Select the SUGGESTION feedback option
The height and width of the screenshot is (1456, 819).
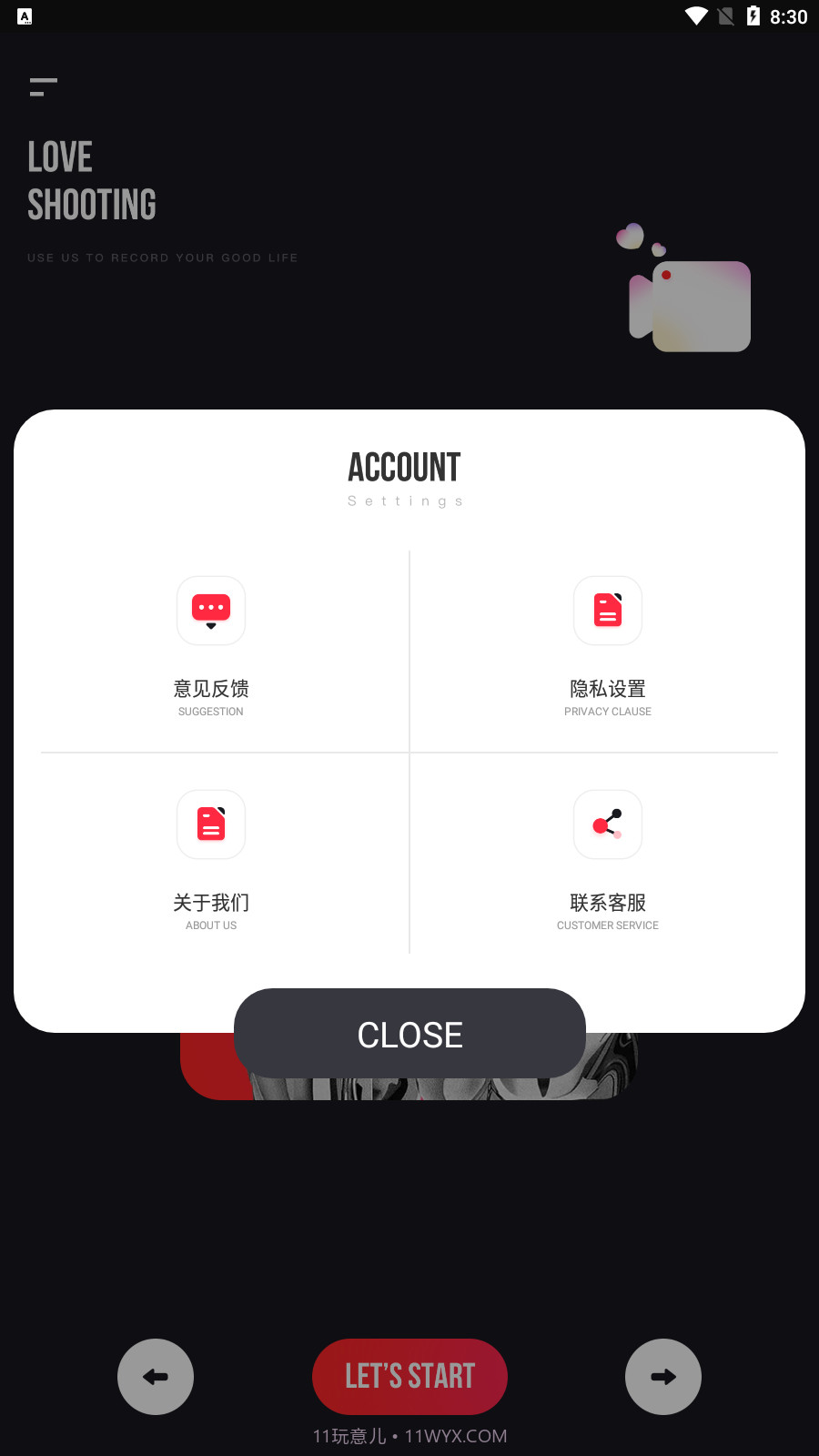click(210, 711)
